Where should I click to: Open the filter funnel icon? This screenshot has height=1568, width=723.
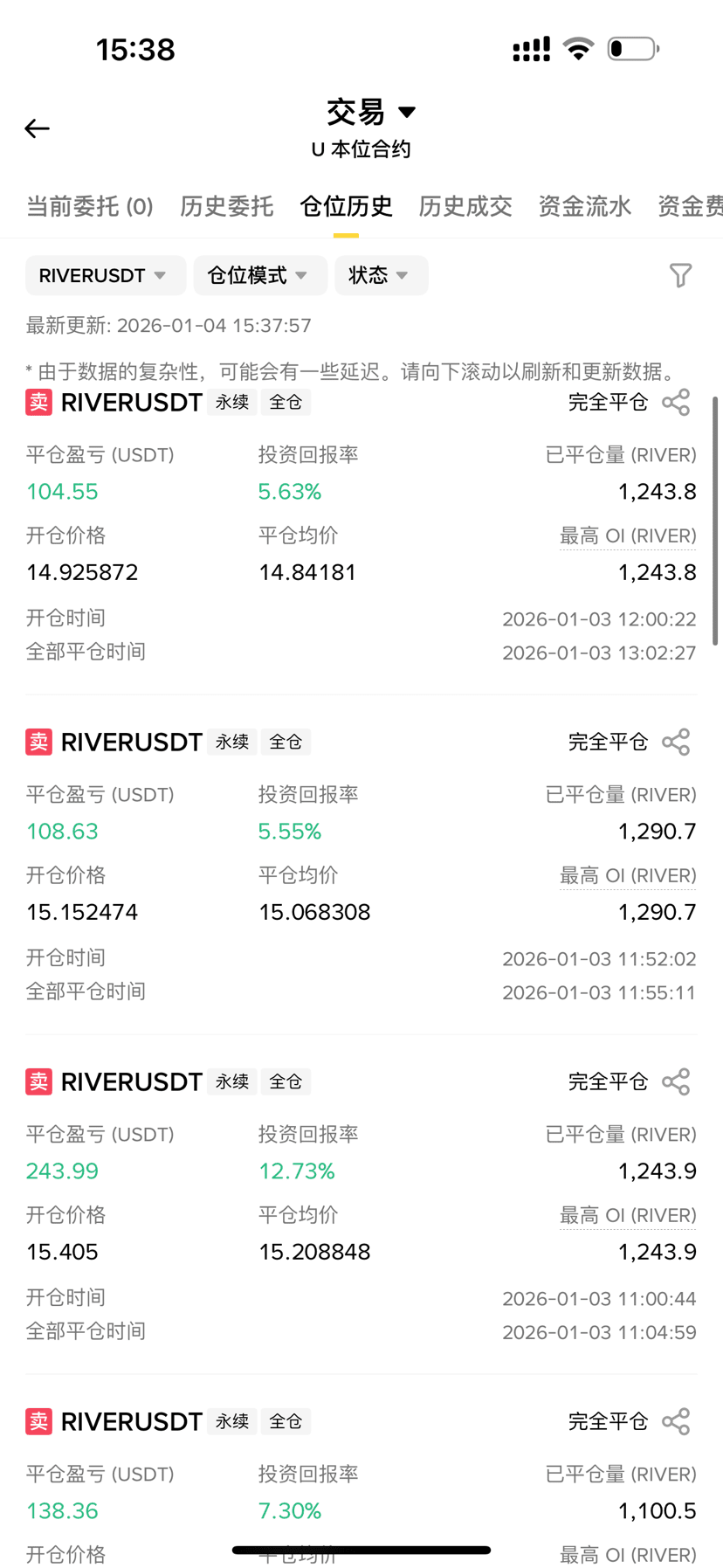click(680, 275)
